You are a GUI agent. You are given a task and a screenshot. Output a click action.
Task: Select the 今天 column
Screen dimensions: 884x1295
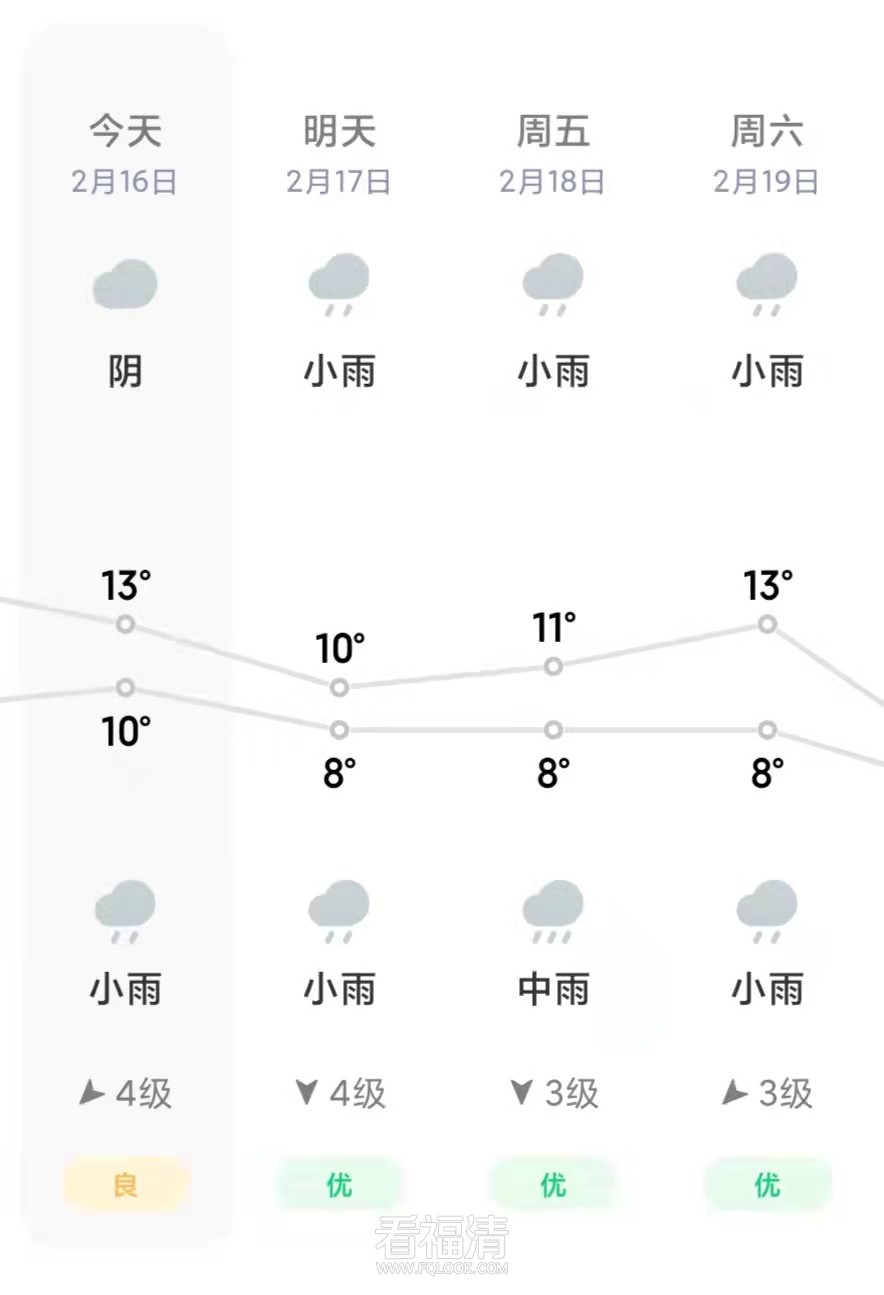124,130
